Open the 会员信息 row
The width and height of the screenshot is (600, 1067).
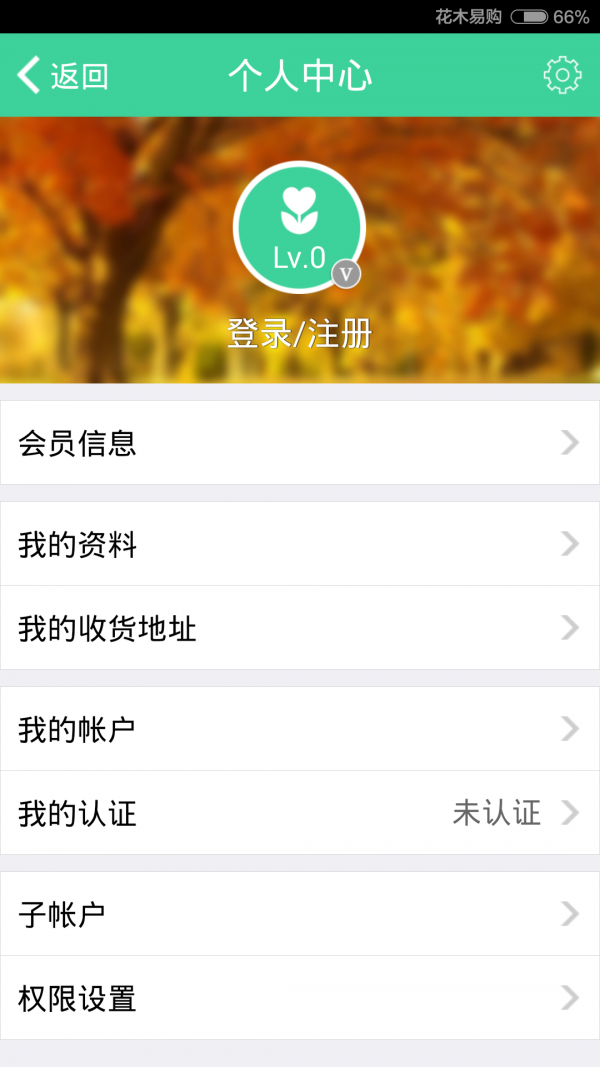pyautogui.click(x=300, y=443)
